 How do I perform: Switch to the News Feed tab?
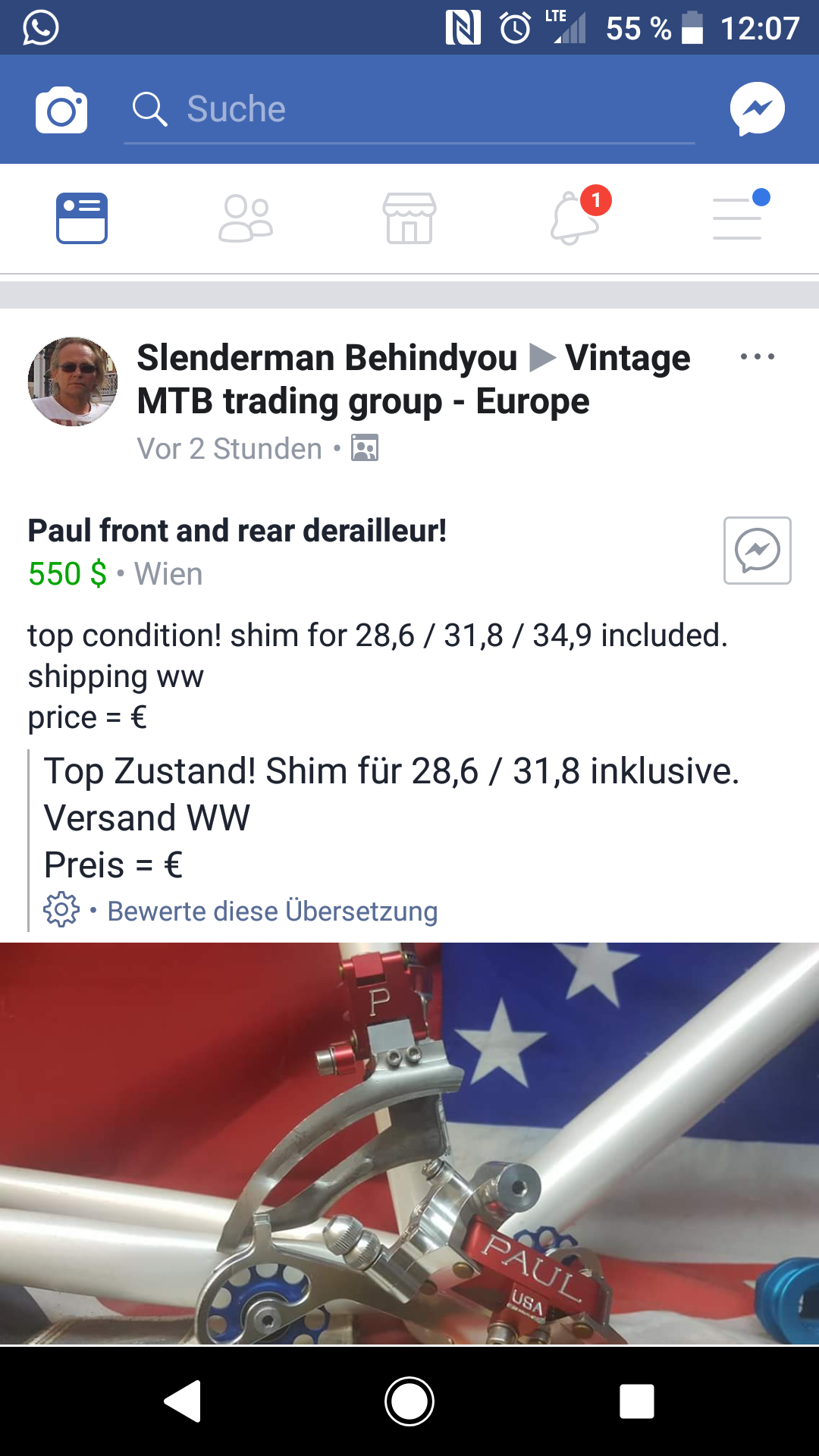(82, 218)
